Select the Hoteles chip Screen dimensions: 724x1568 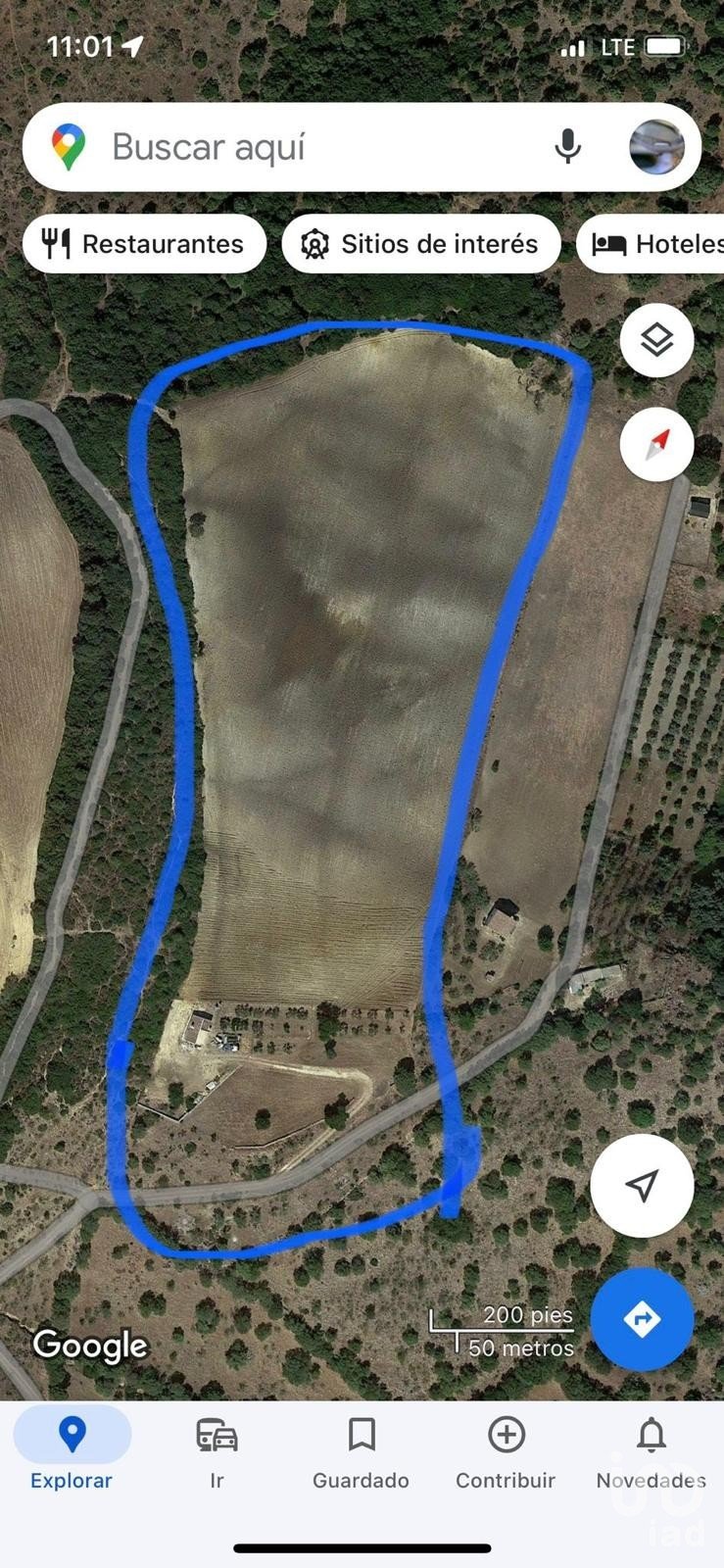[x=652, y=244]
